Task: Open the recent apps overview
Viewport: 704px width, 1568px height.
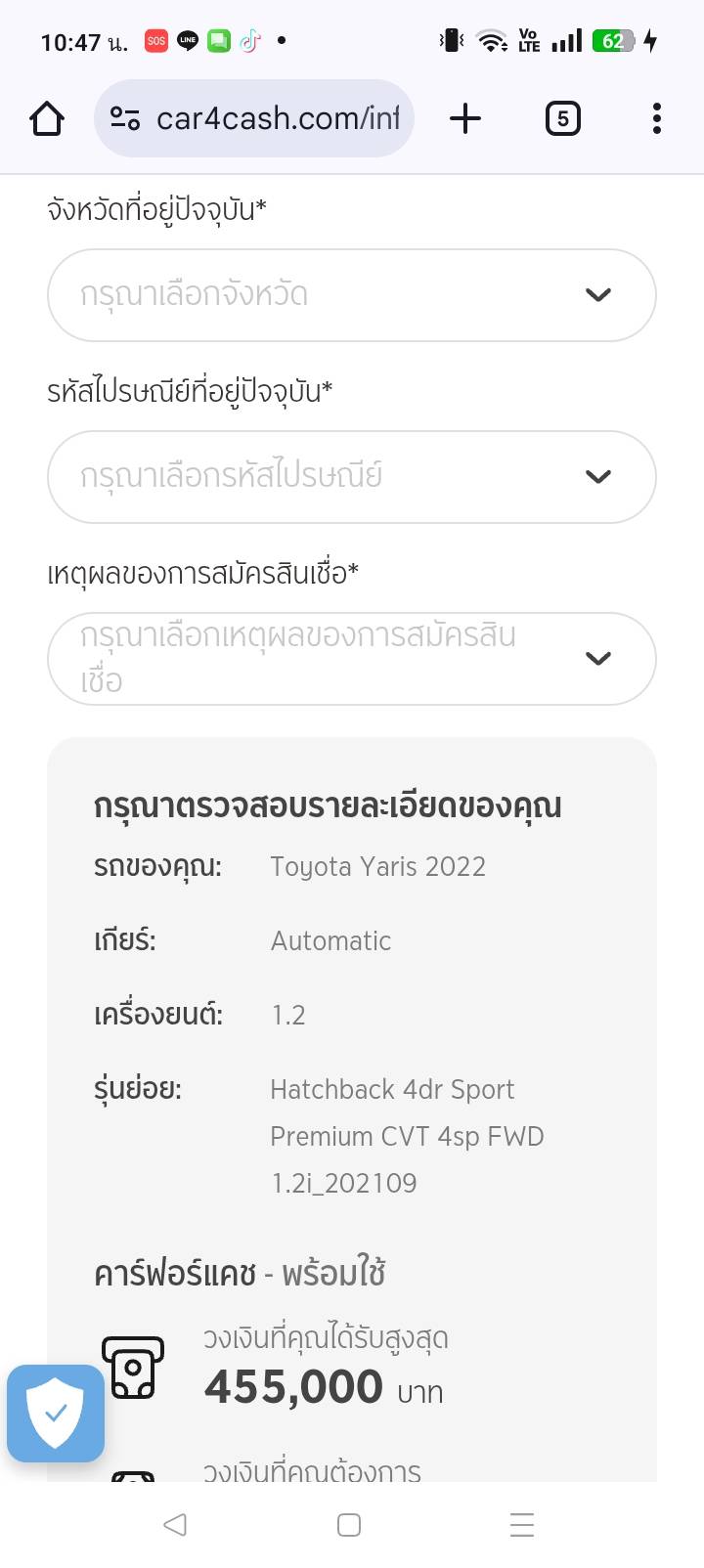Action: [x=522, y=1524]
